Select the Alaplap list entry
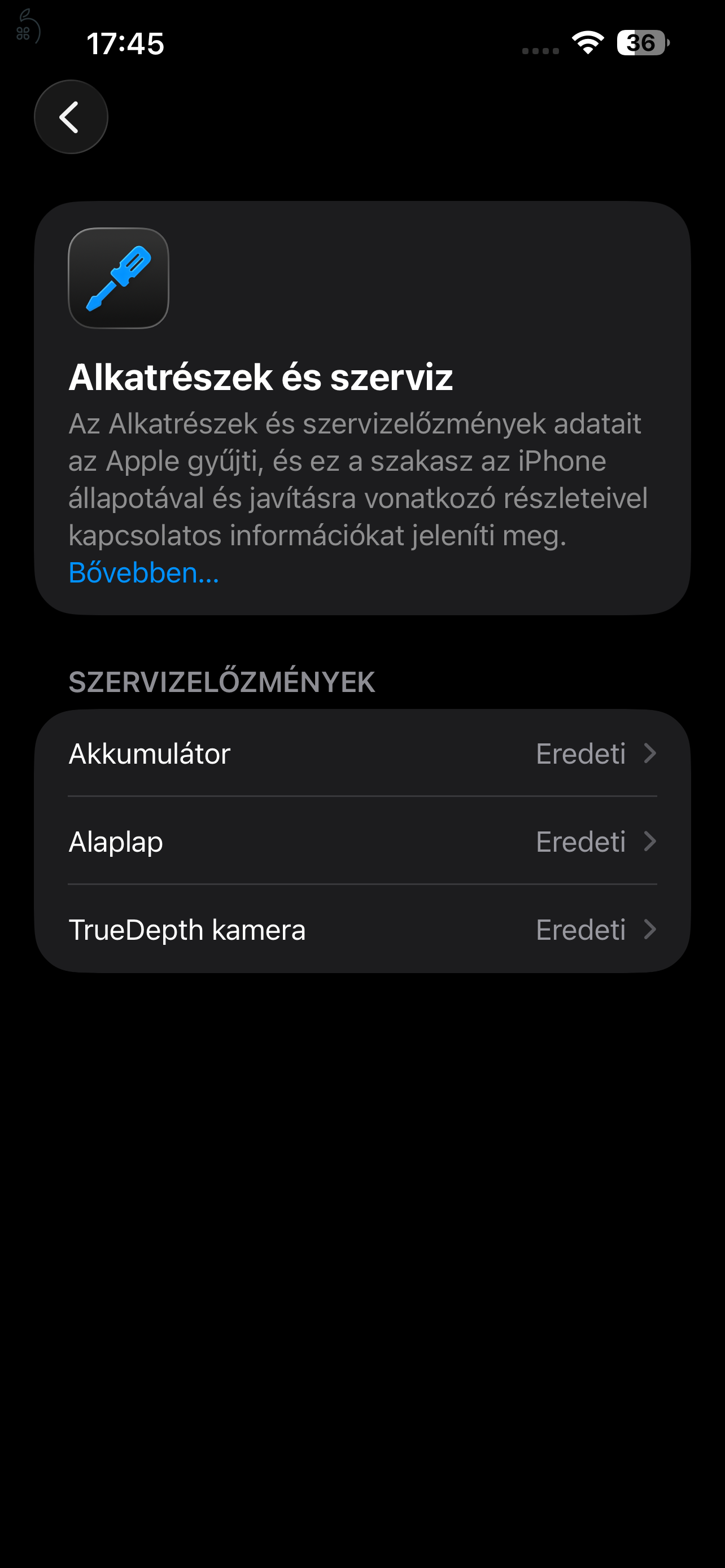The height and width of the screenshot is (1568, 725). (x=116, y=841)
